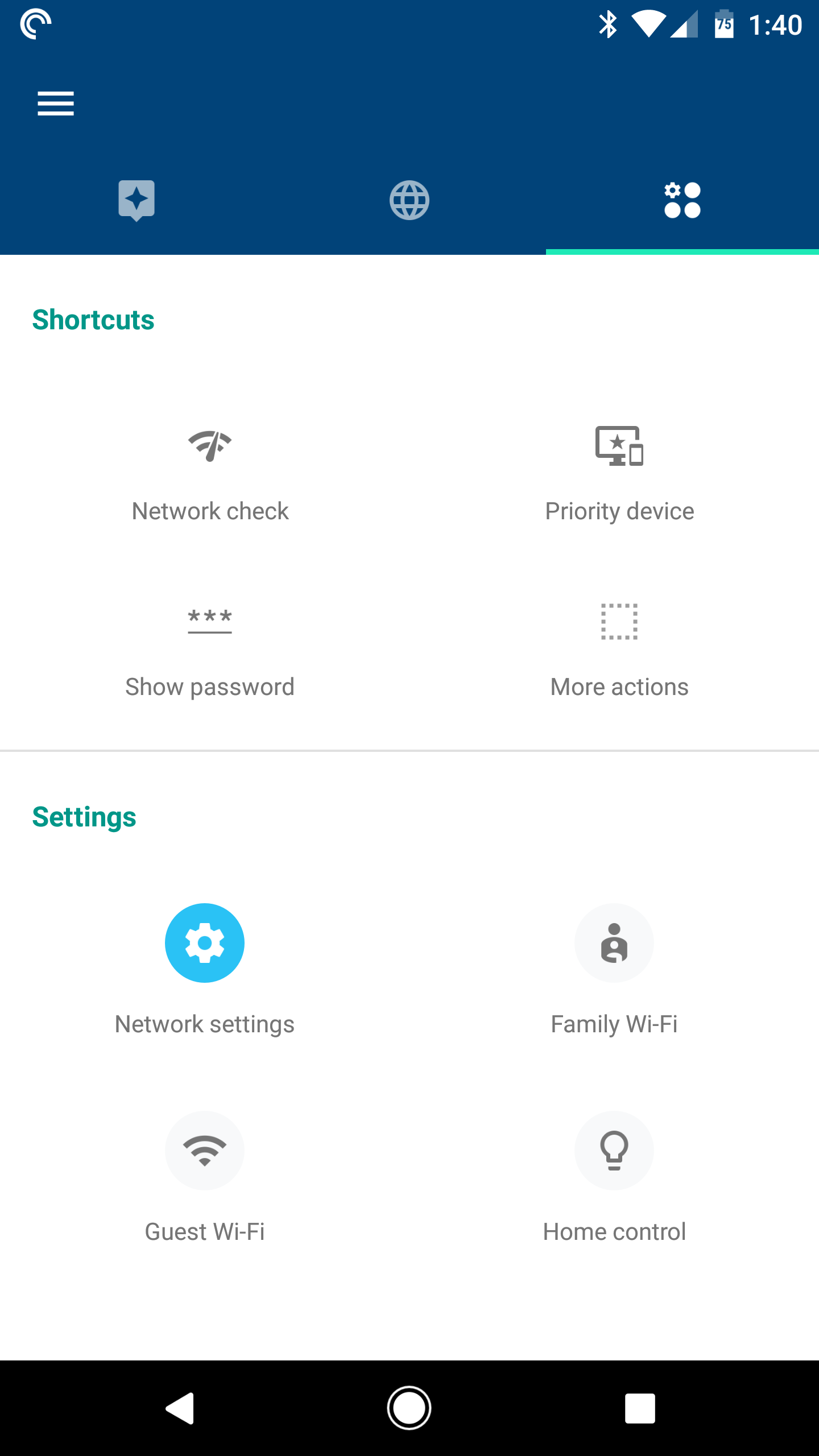
Task: Switch to the network globe tab
Action: tap(409, 200)
